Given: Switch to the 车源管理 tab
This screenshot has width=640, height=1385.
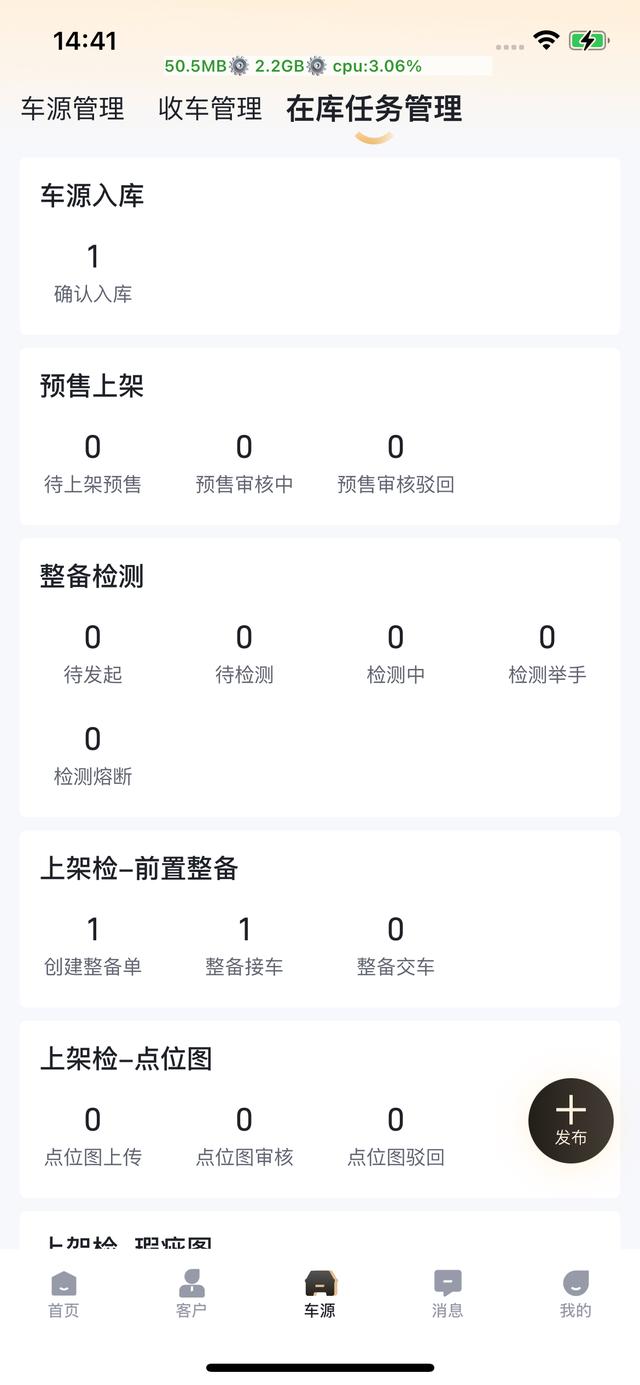Looking at the screenshot, I should [73, 108].
